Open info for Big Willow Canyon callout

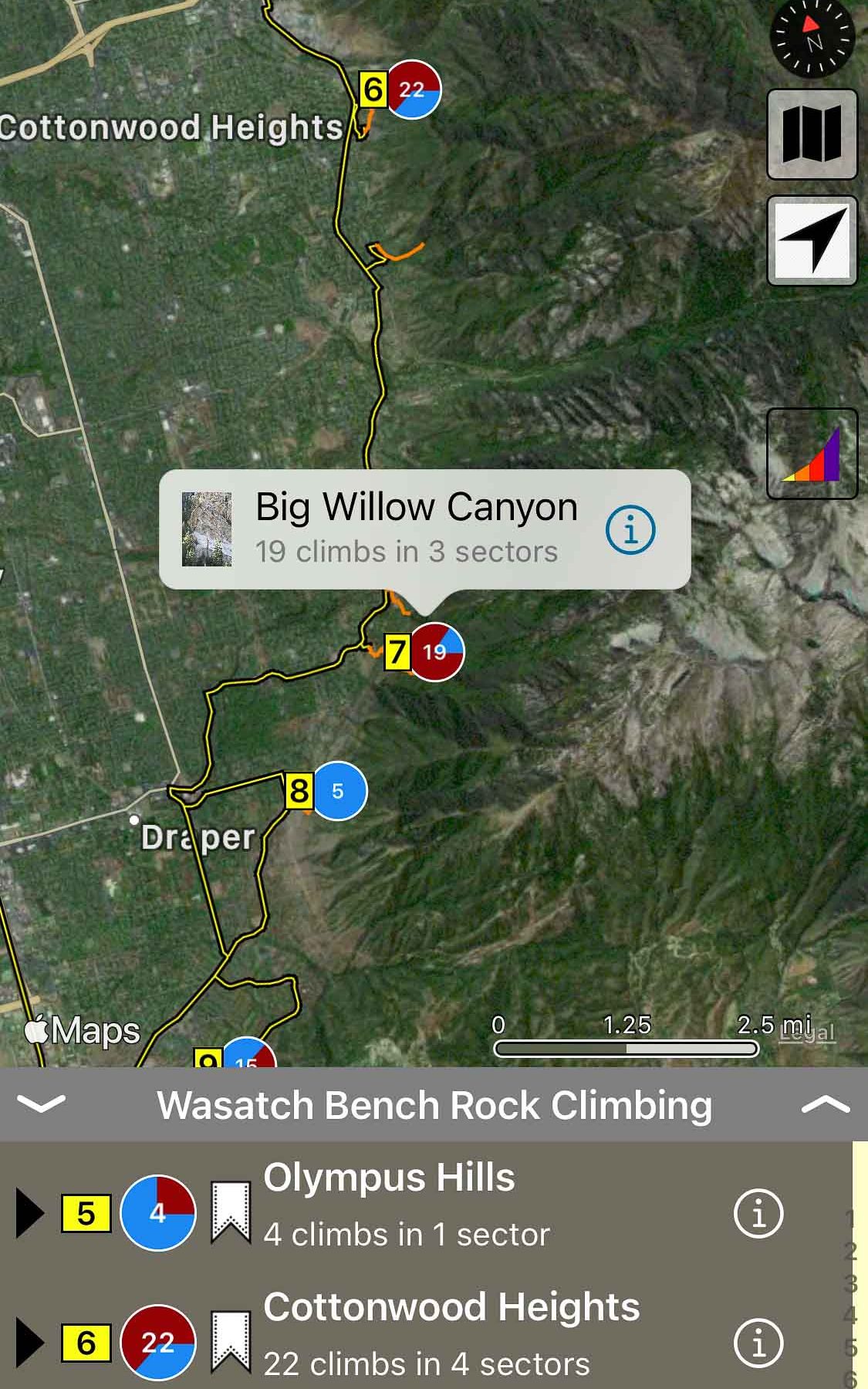(x=630, y=530)
